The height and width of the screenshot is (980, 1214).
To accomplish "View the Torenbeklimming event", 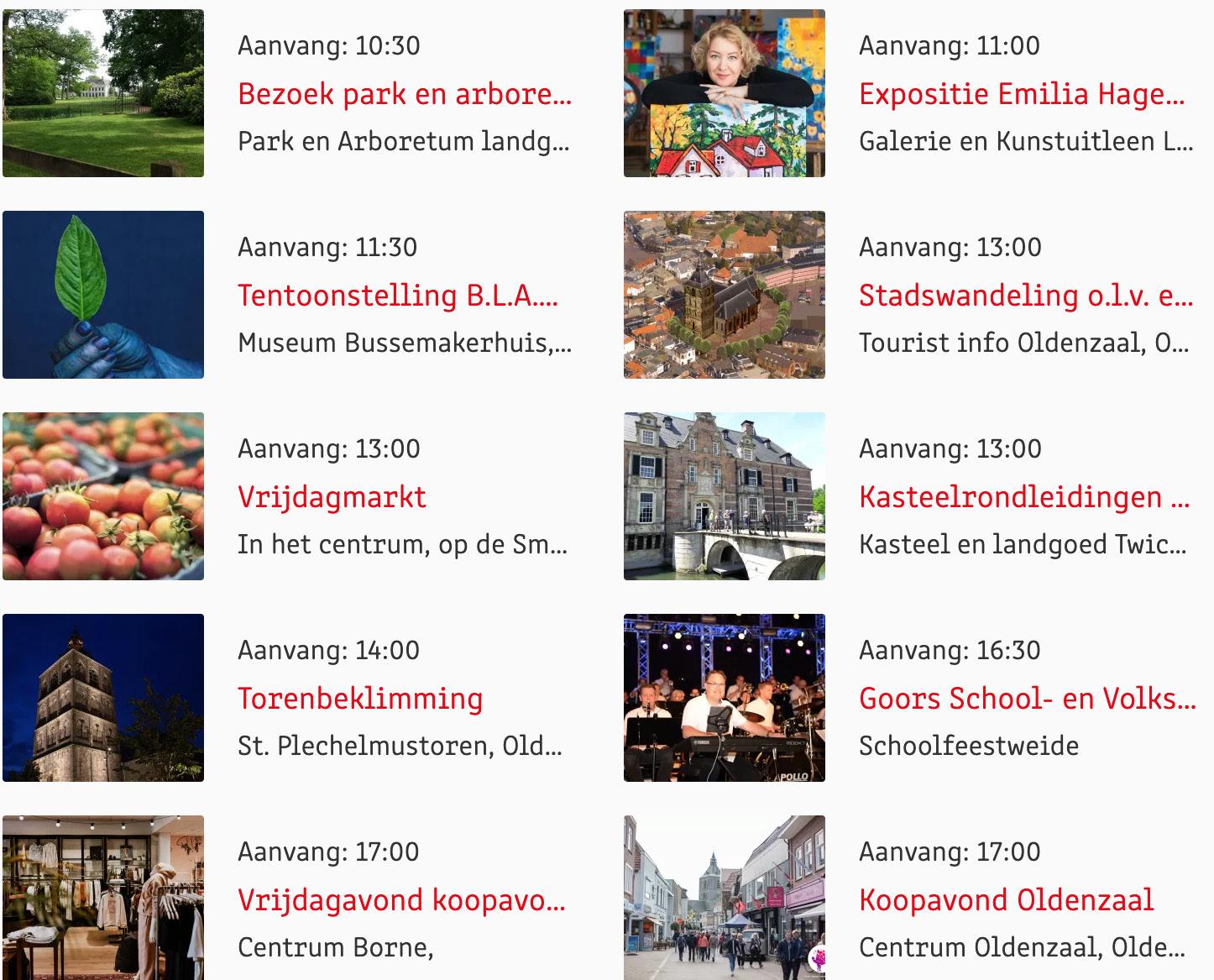I will point(360,699).
